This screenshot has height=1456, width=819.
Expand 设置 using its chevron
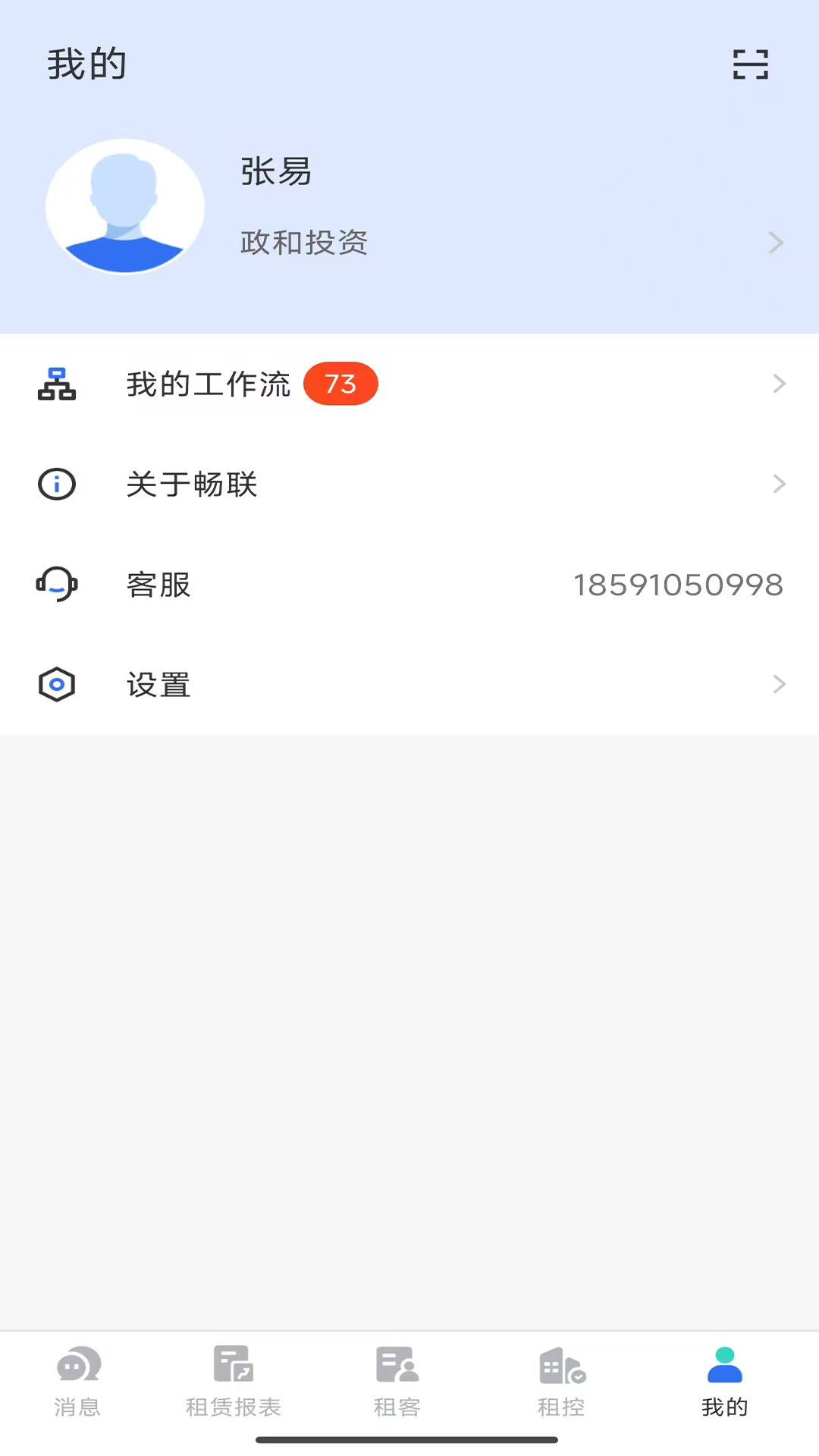pos(780,684)
